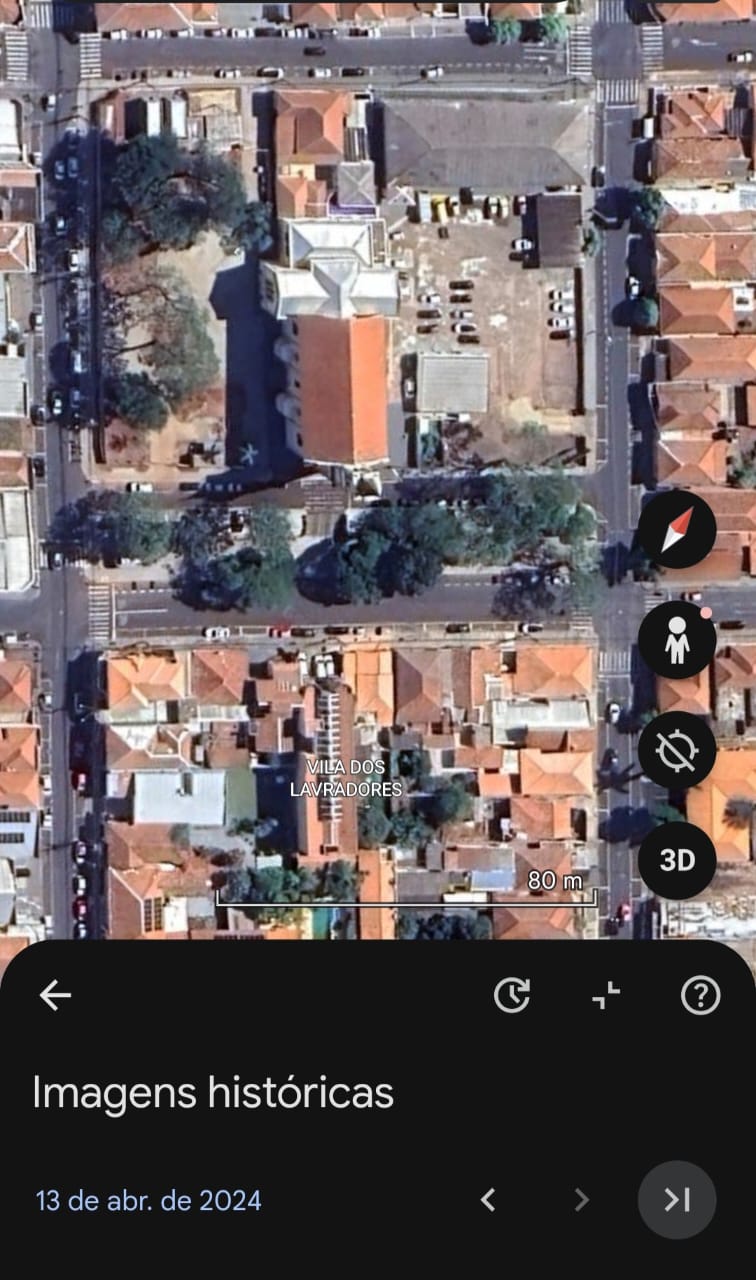Viewport: 756px width, 1280px height.
Task: Go back from Imagens históricas
Action: (55, 995)
